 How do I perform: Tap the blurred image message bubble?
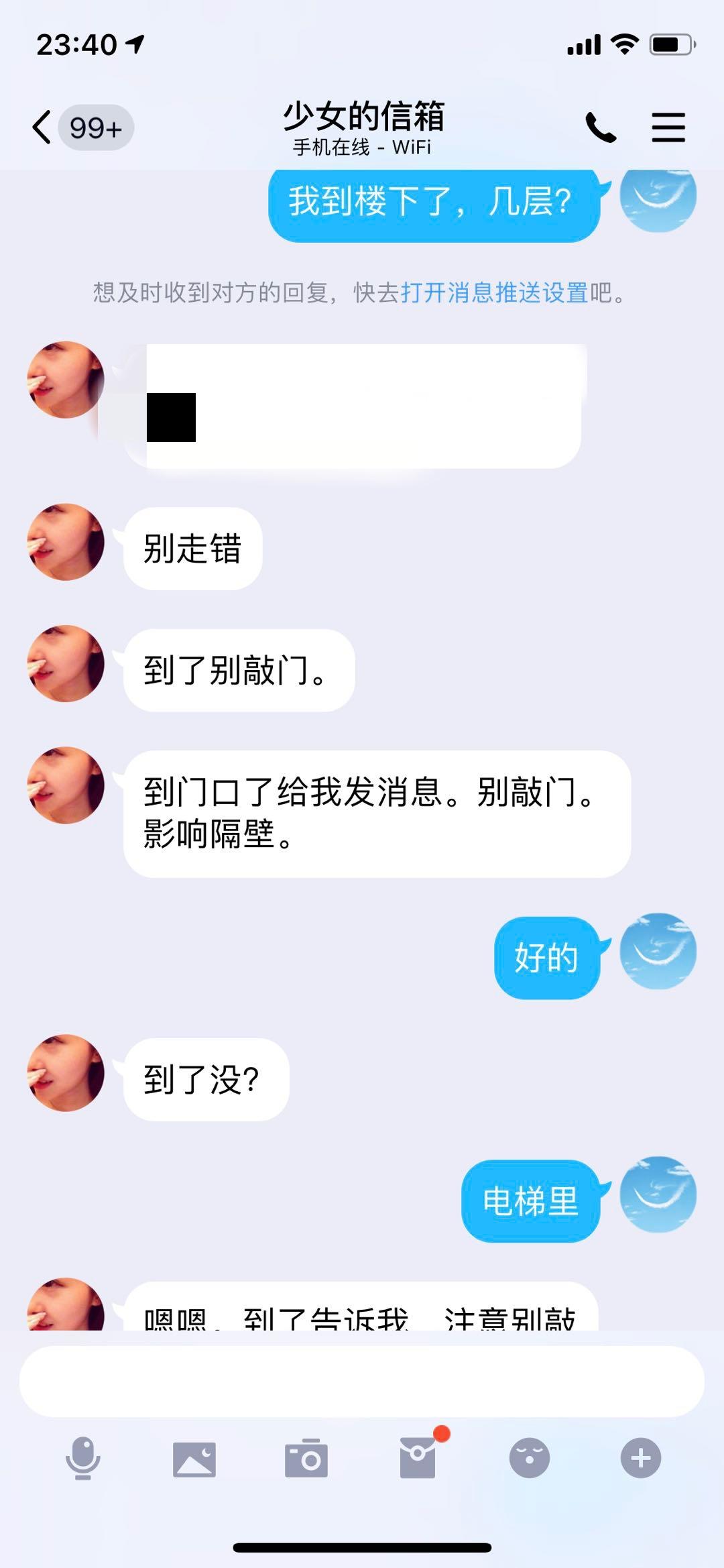(362, 402)
